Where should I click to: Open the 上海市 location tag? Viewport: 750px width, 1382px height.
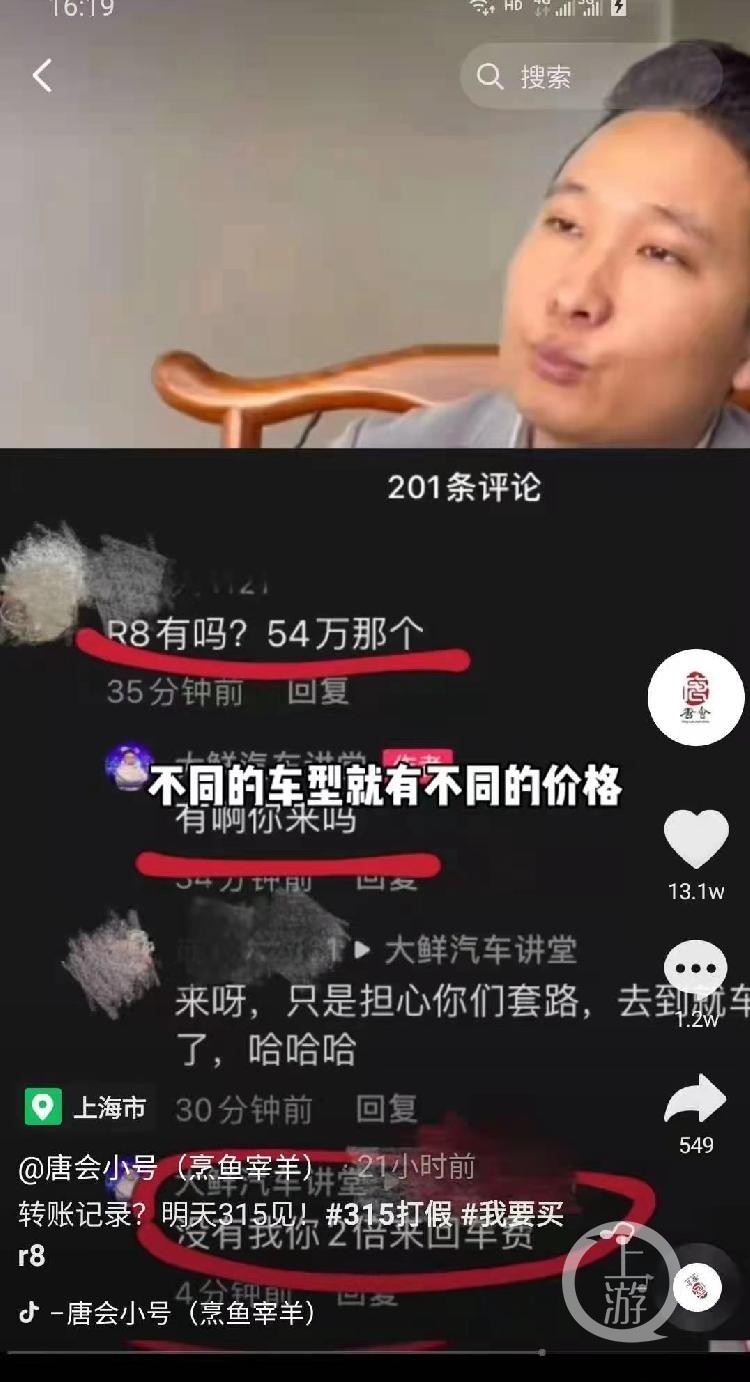[88, 1107]
